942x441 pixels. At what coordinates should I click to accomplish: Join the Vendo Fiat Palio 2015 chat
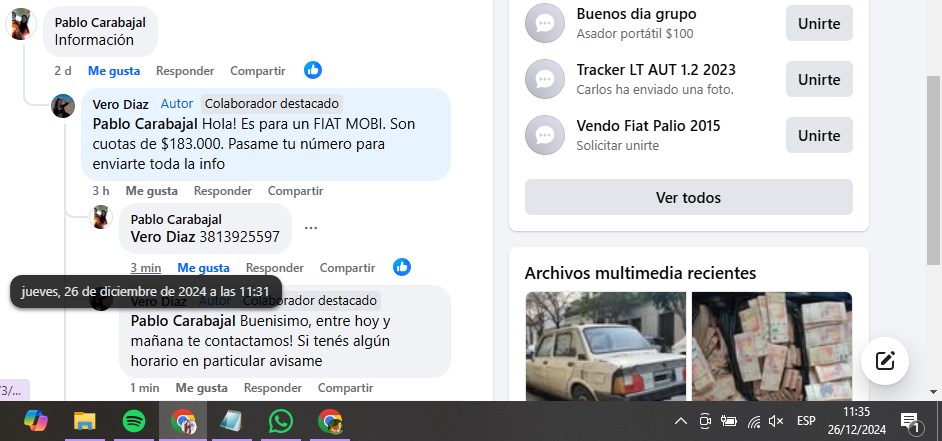click(818, 135)
